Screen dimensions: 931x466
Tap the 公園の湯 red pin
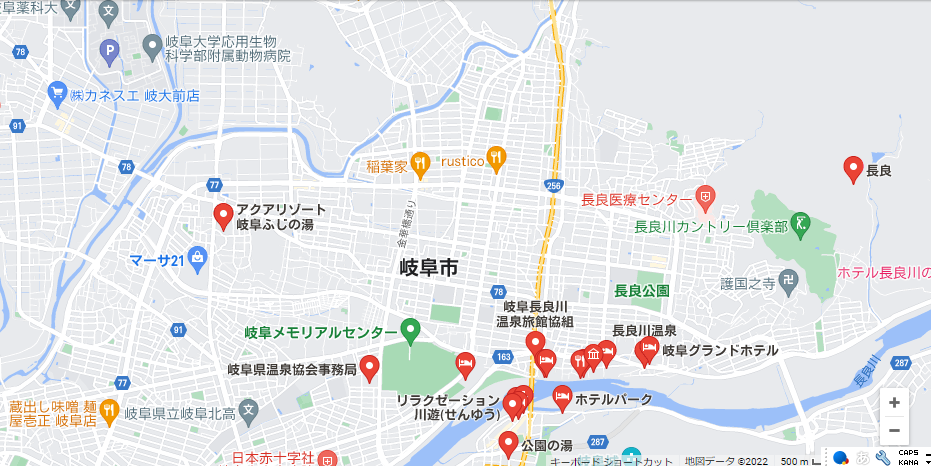508,443
